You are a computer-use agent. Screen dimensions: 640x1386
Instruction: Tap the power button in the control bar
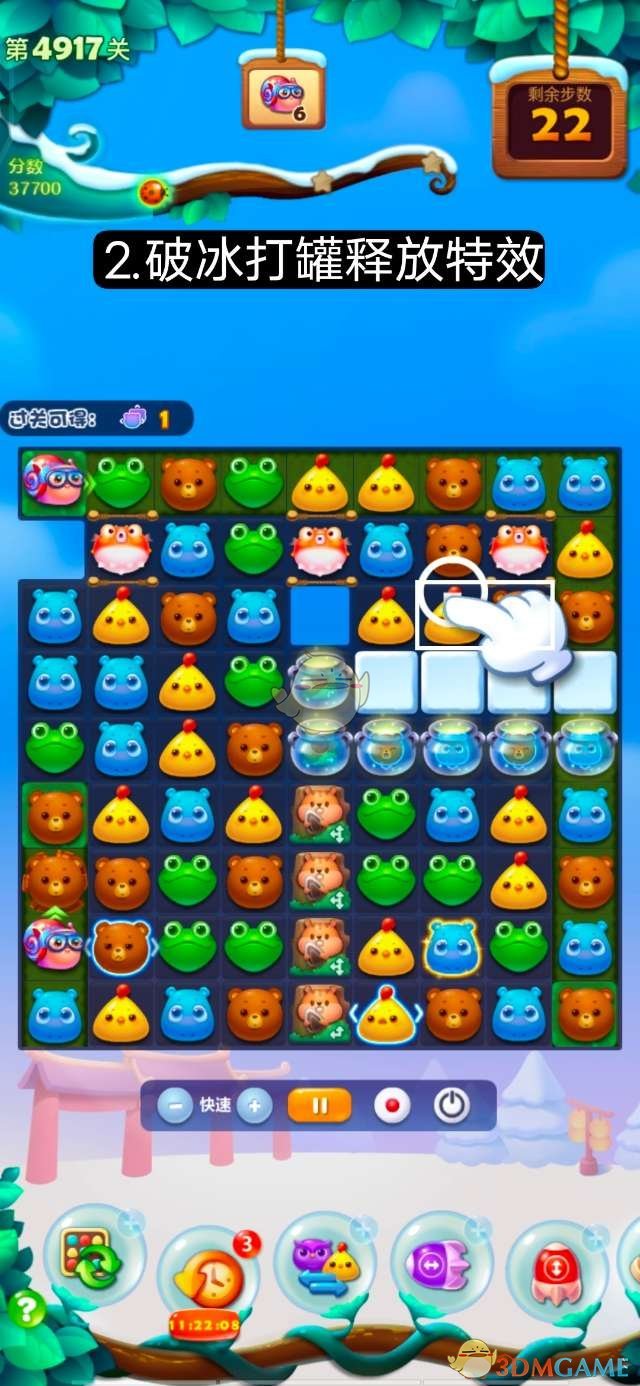click(x=452, y=1106)
